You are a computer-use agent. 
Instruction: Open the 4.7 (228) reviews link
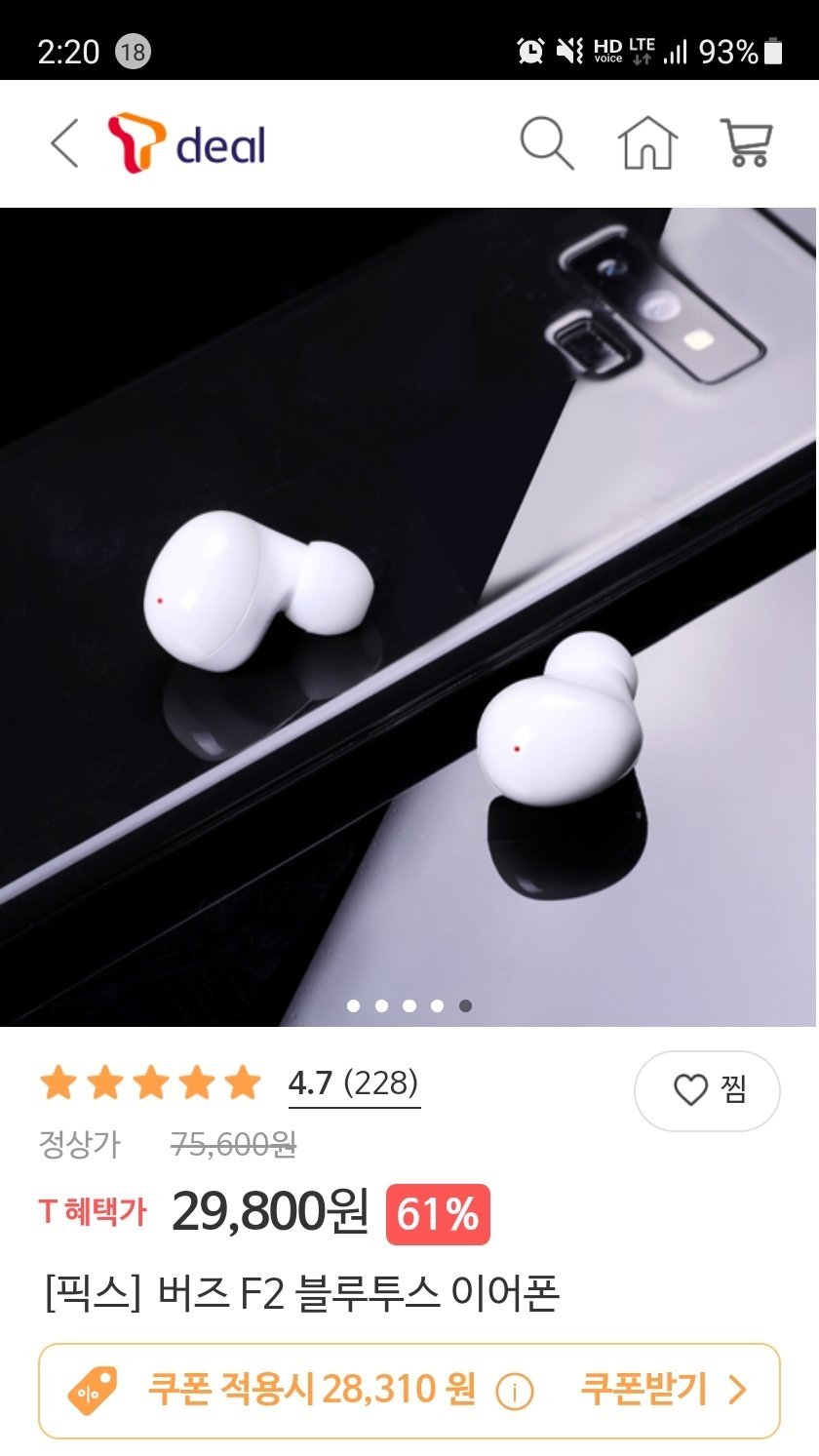pos(353,1083)
